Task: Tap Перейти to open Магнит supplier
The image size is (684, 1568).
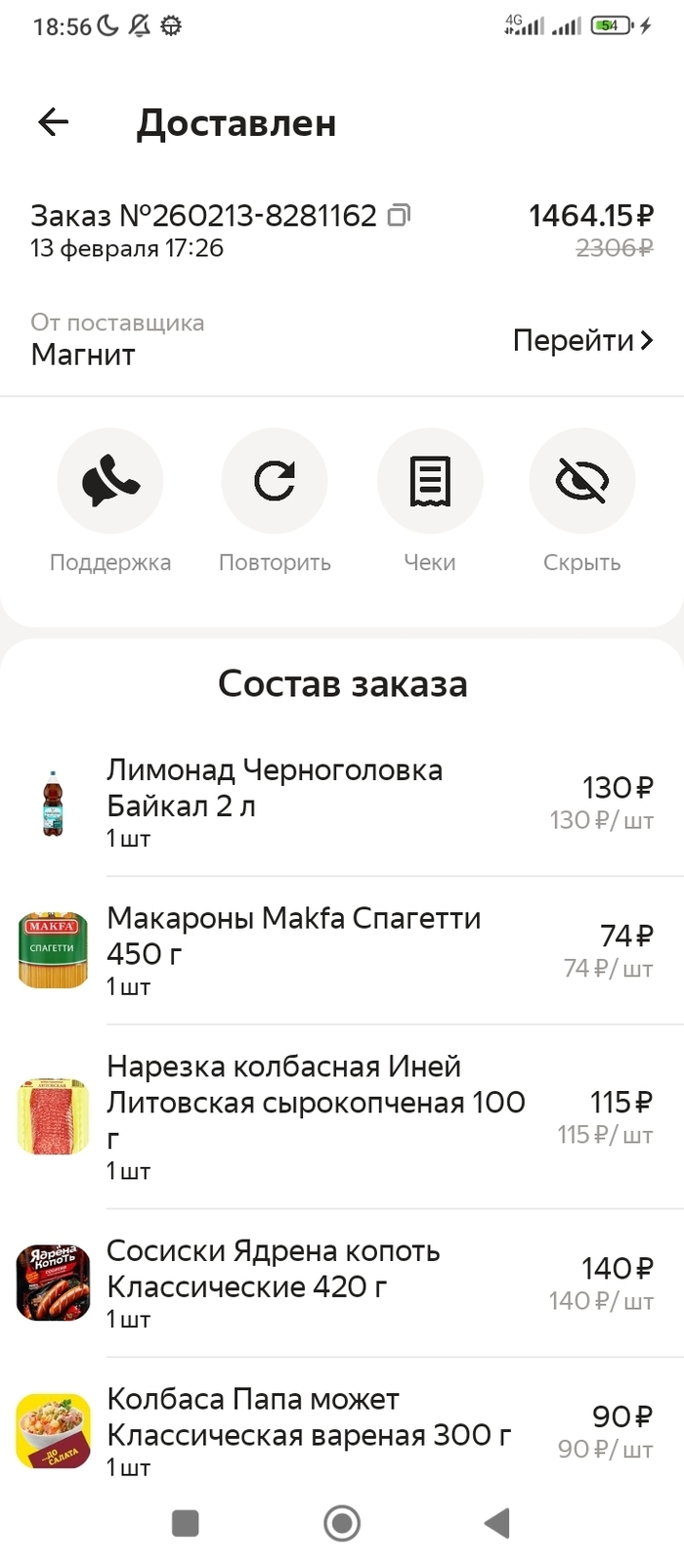Action: [582, 340]
